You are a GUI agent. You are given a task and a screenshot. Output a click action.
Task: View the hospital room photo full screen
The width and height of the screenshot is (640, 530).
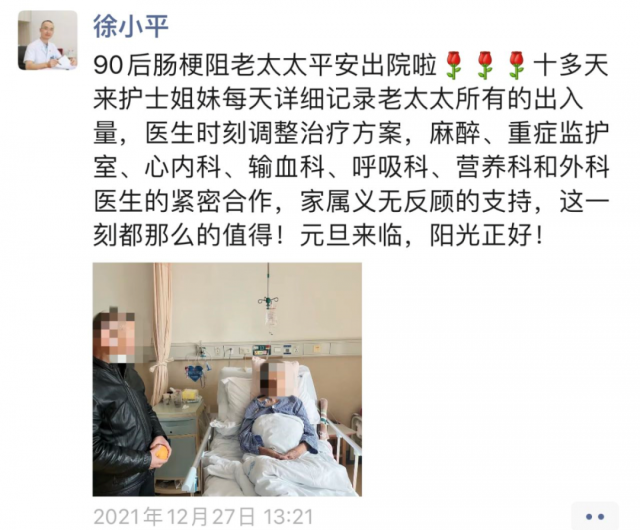pos(227,379)
